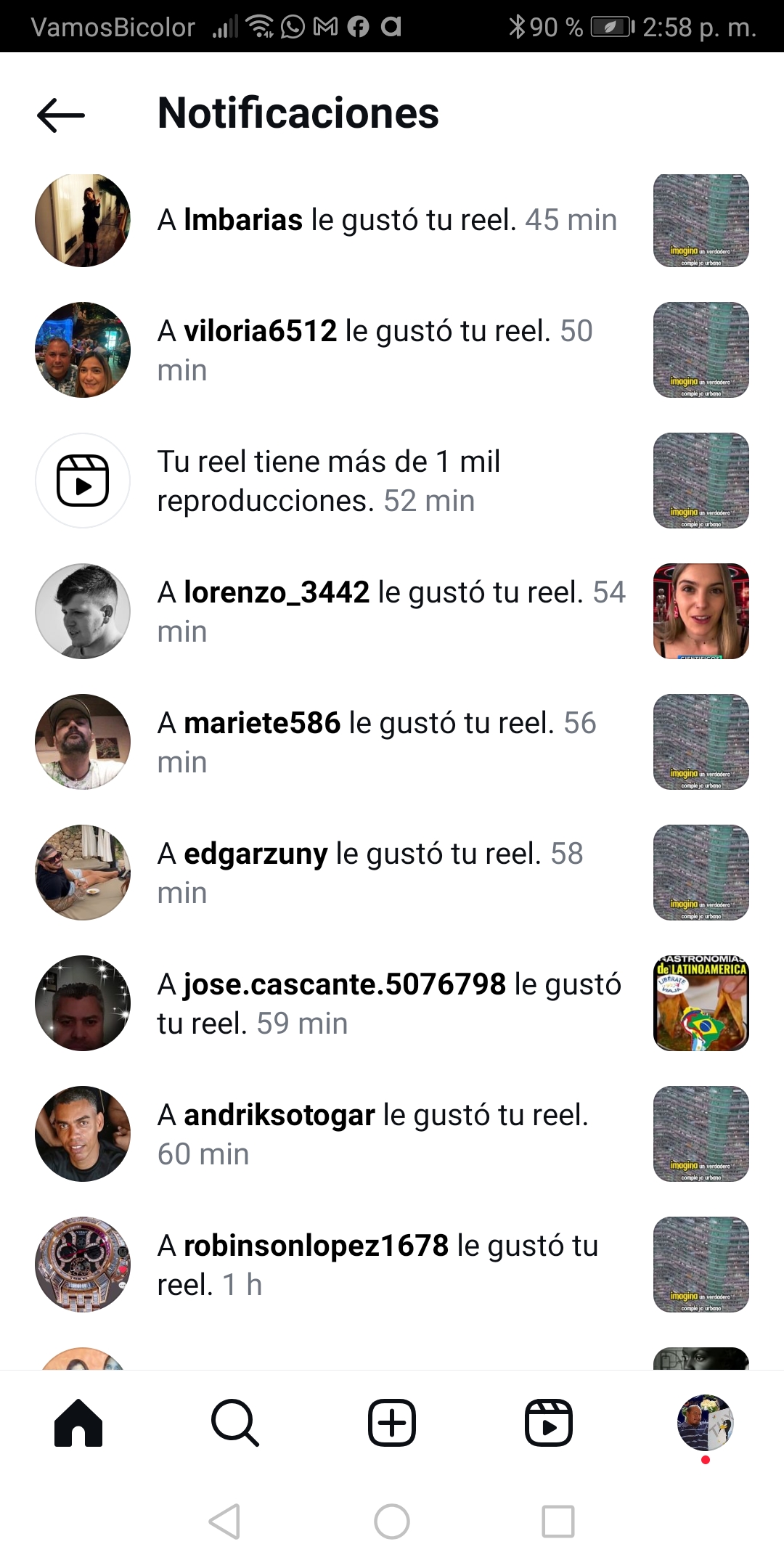
Task: Open your profile tab
Action: click(705, 1423)
